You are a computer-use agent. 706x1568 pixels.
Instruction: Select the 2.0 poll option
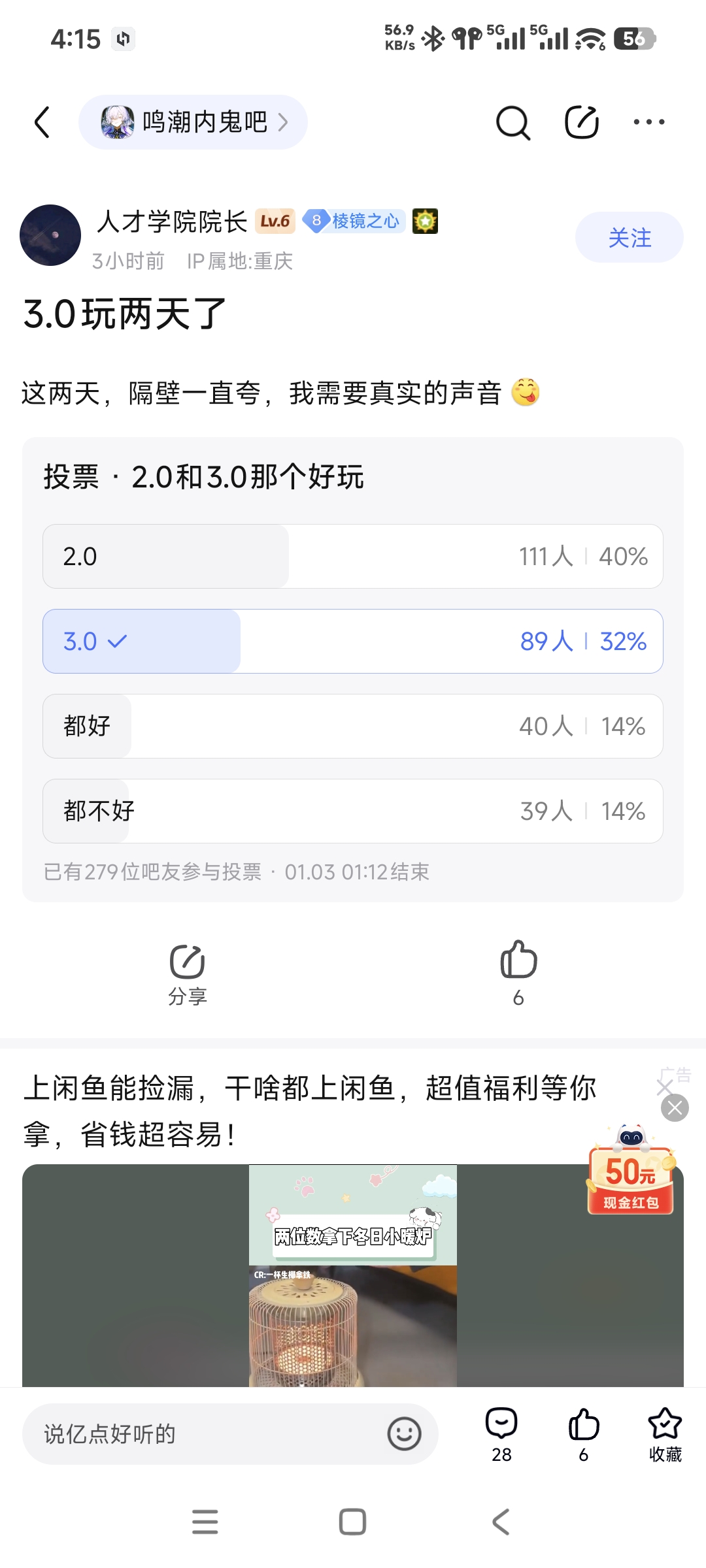point(353,557)
